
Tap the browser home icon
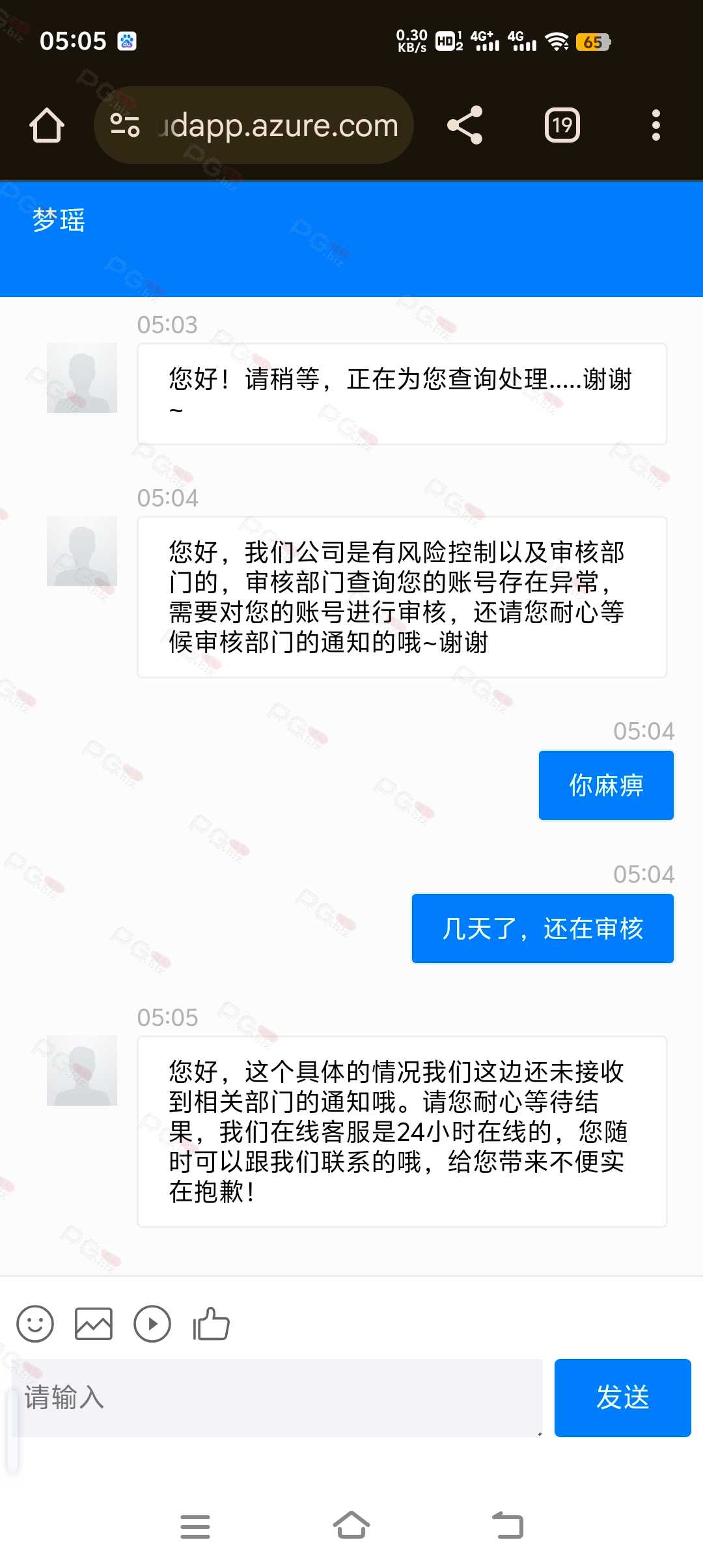(47, 125)
